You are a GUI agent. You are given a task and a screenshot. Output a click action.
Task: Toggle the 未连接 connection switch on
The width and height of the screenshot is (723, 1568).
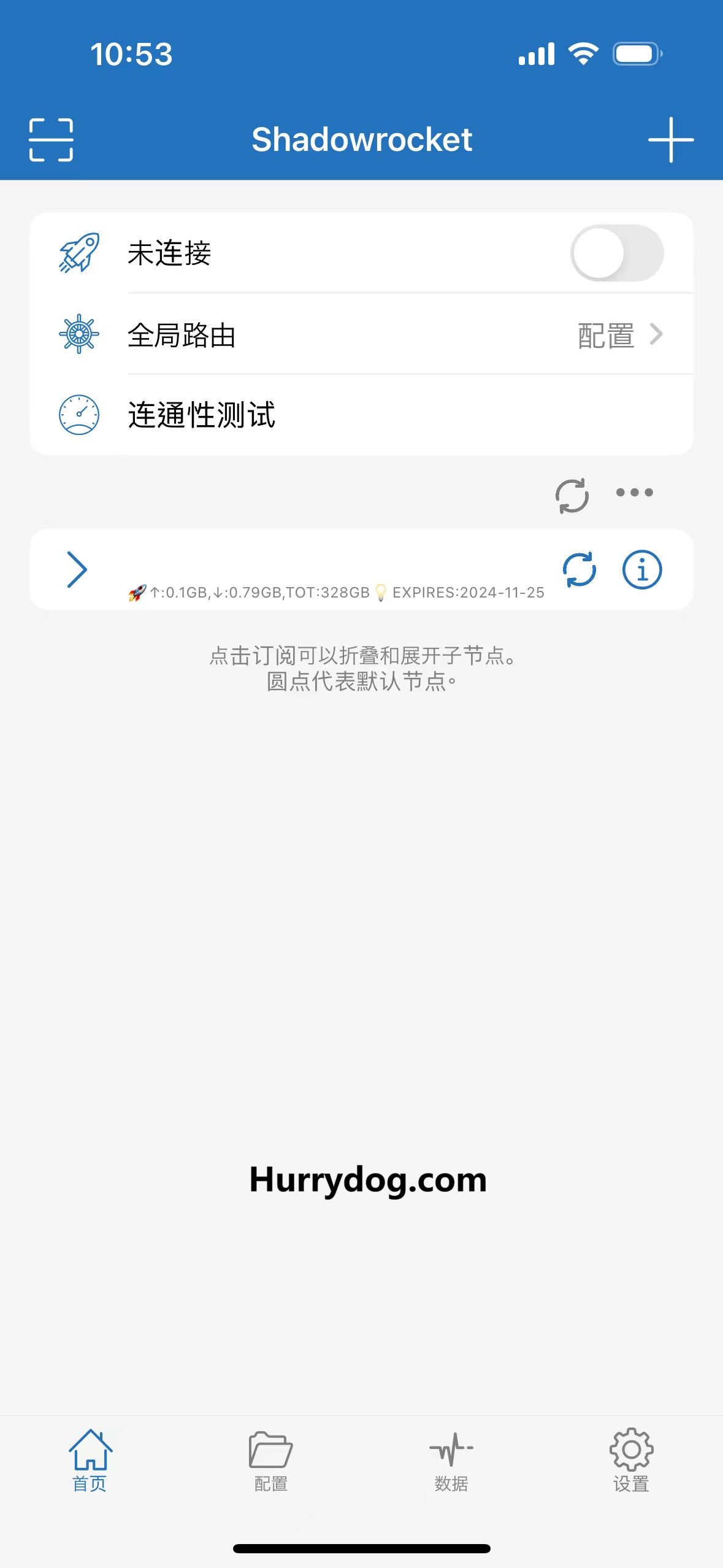[617, 253]
